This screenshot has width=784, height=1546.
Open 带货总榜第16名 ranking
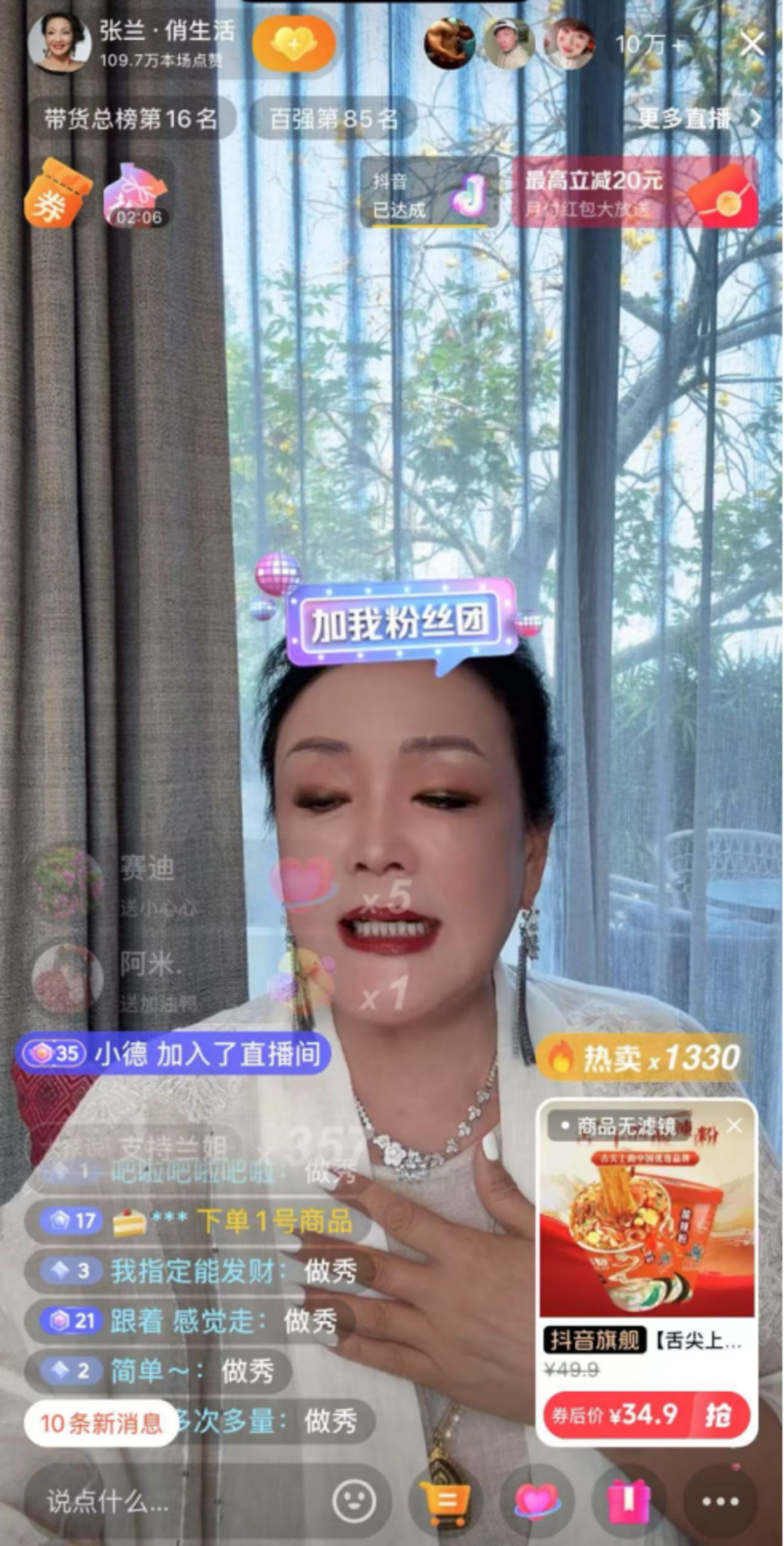pos(131,119)
